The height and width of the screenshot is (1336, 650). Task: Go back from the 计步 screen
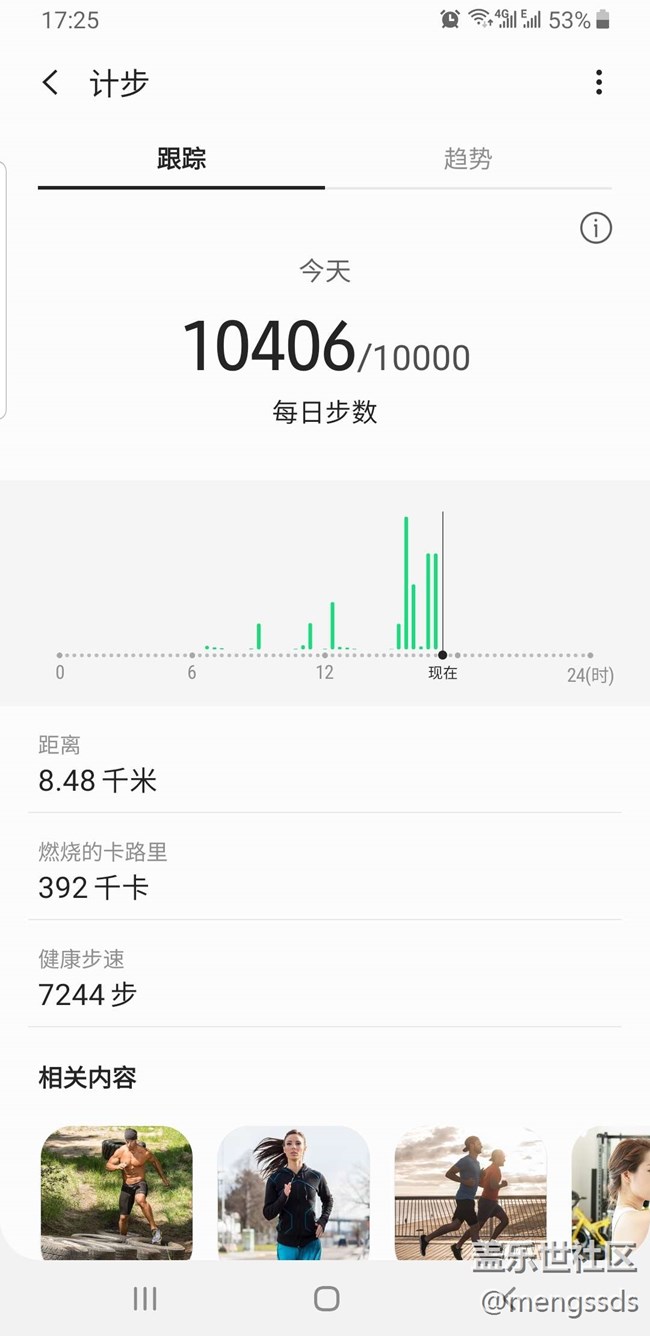[51, 83]
